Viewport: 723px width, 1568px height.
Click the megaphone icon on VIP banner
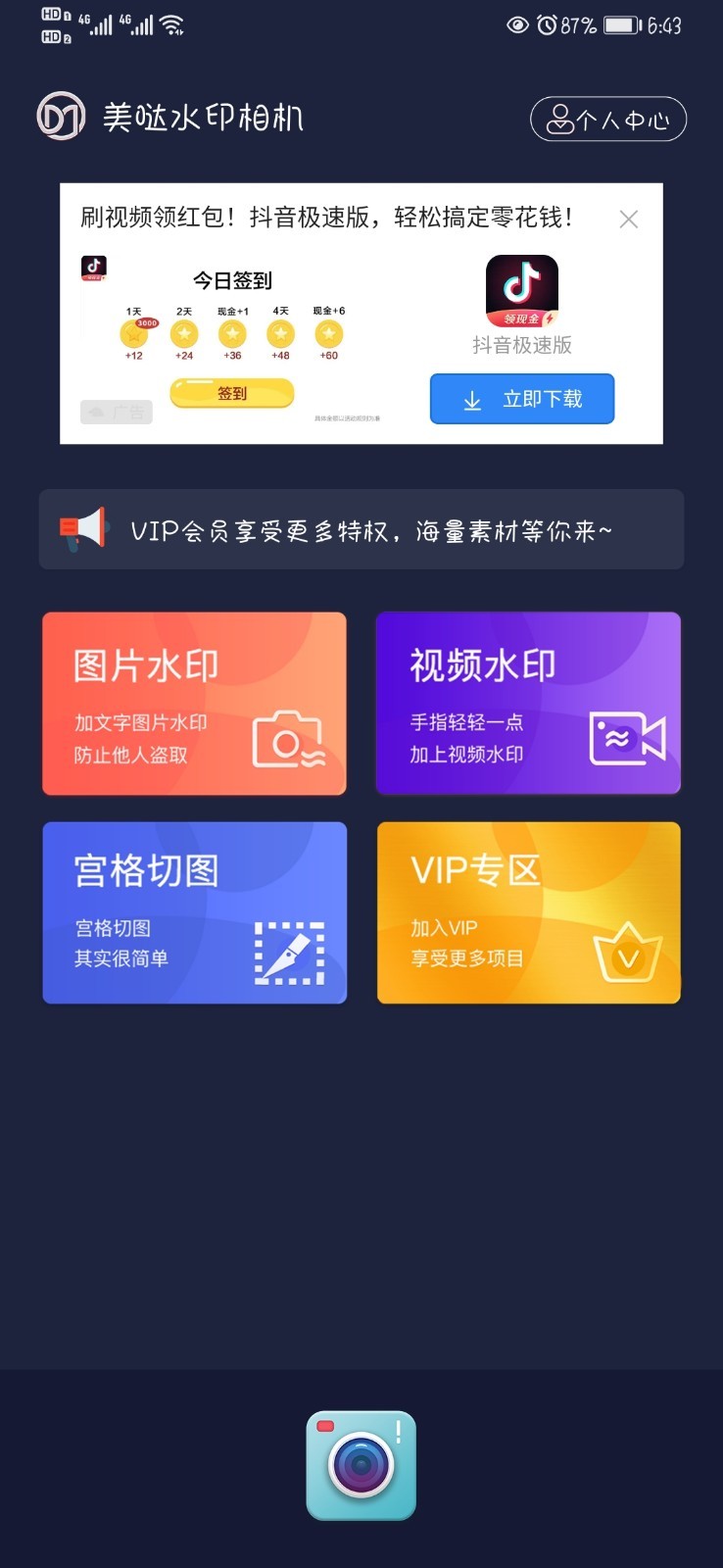click(84, 529)
